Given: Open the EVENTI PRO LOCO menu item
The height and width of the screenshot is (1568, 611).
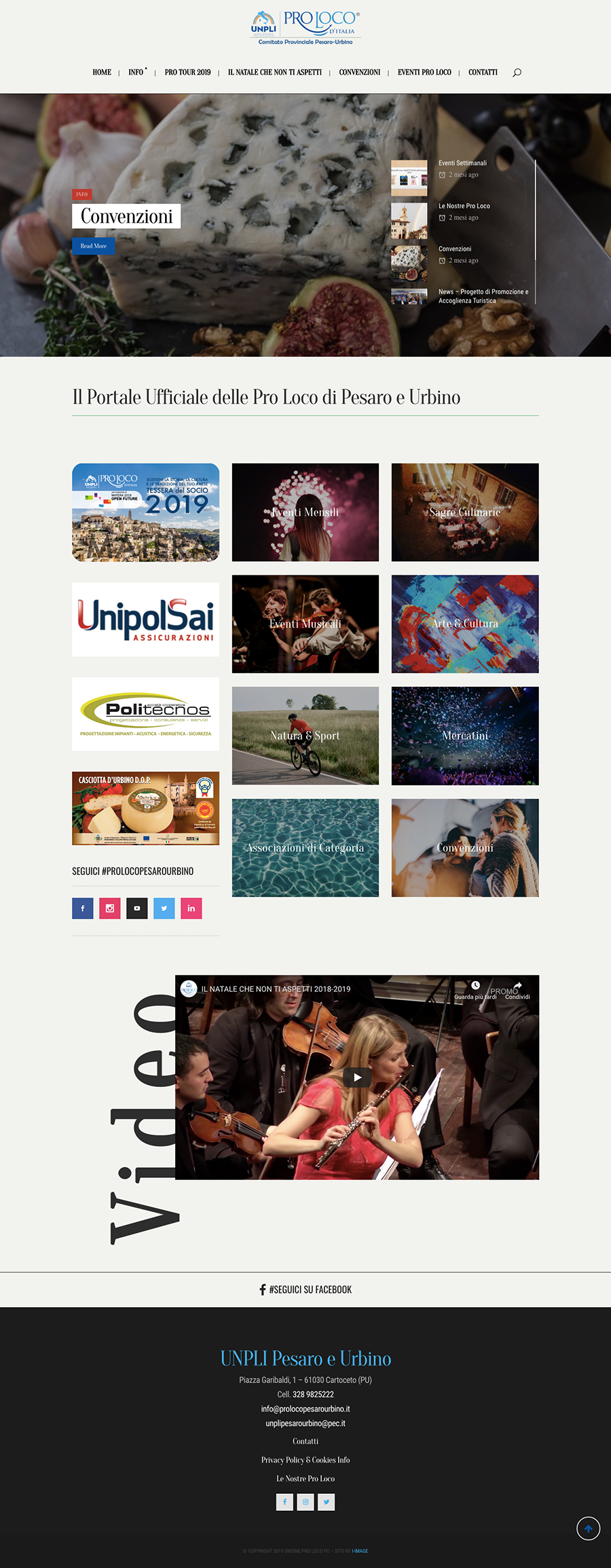Looking at the screenshot, I should (424, 72).
